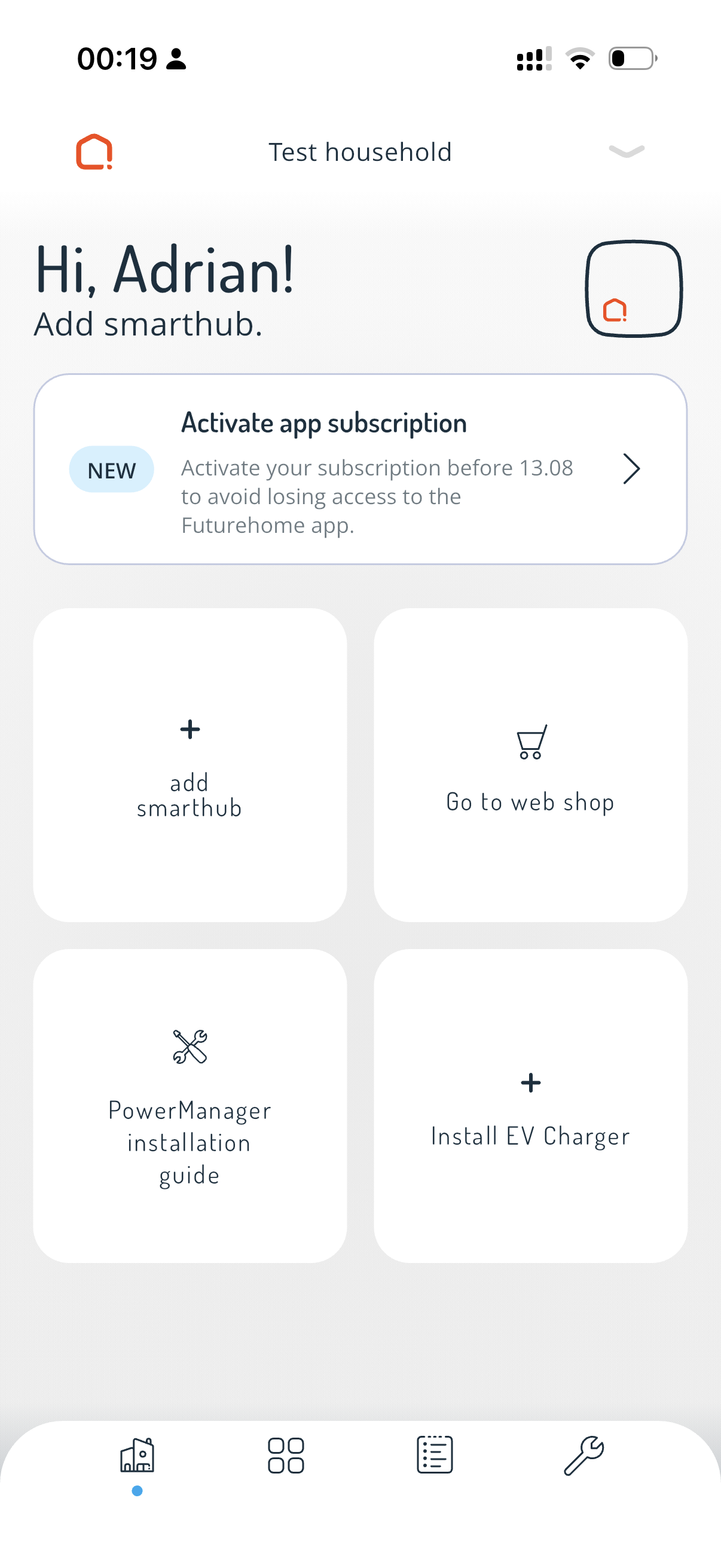Tap the orange home logo icon
Viewport: 721px width, 1568px height.
pos(94,151)
